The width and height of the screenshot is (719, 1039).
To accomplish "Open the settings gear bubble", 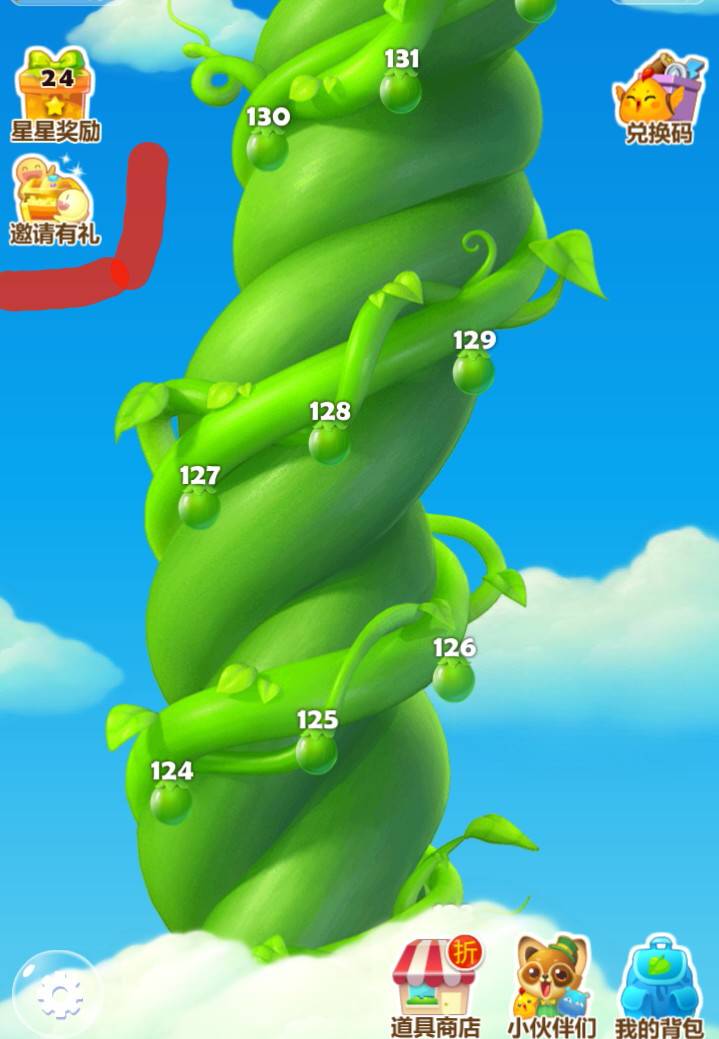I will pyautogui.click(x=59, y=995).
